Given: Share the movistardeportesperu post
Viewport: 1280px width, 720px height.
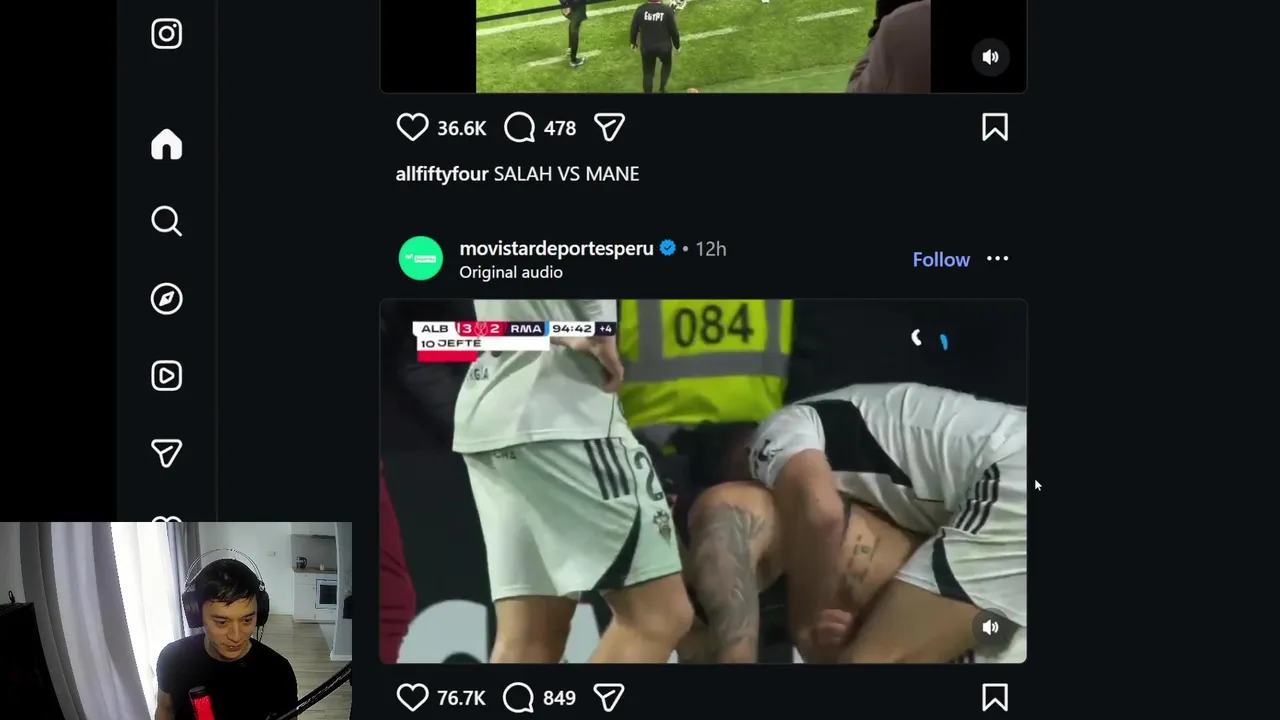Looking at the screenshot, I should (609, 697).
